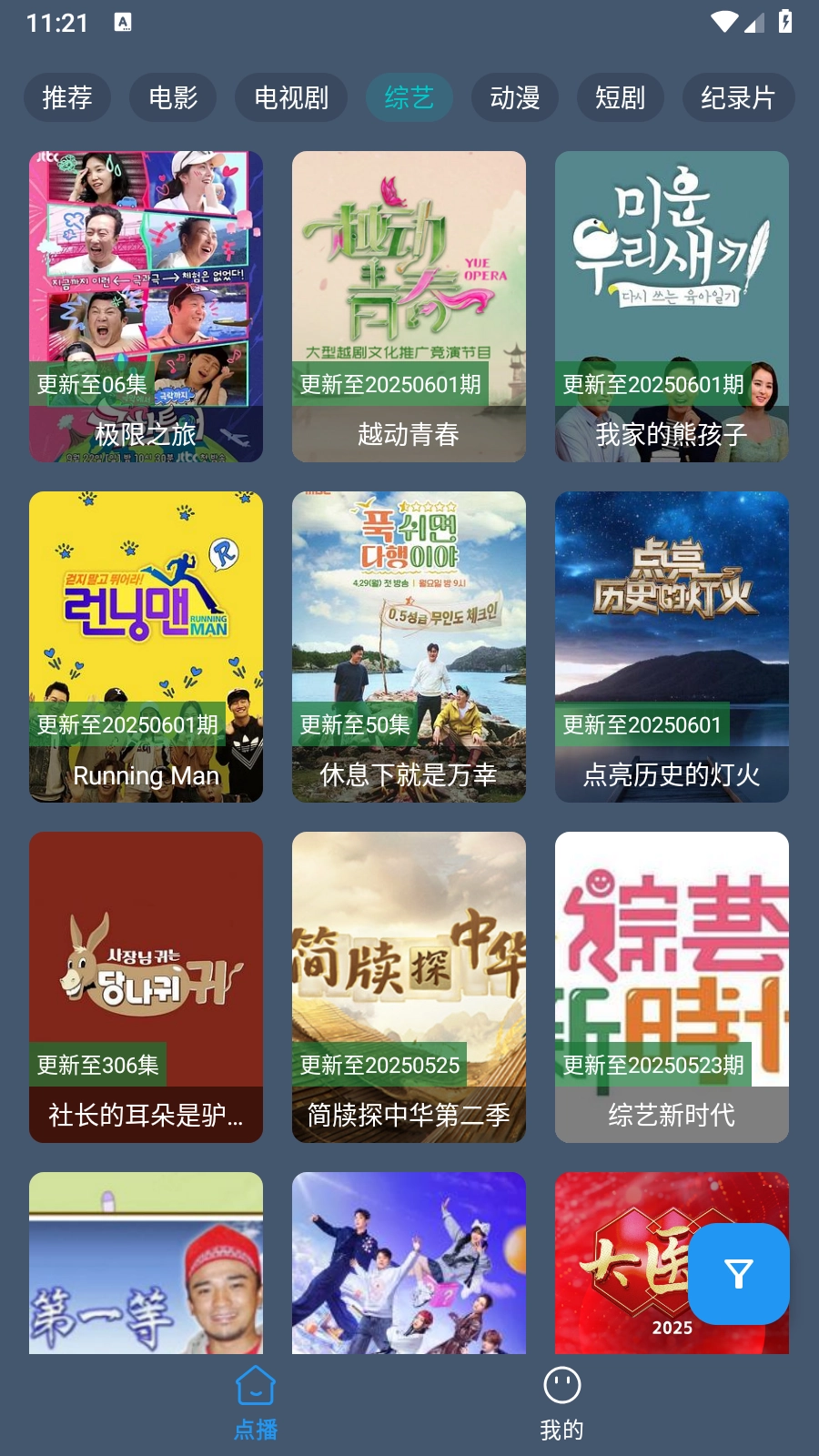This screenshot has height=1456, width=819.
Task: Open the 点亮历史的灯火 show
Action: click(672, 646)
